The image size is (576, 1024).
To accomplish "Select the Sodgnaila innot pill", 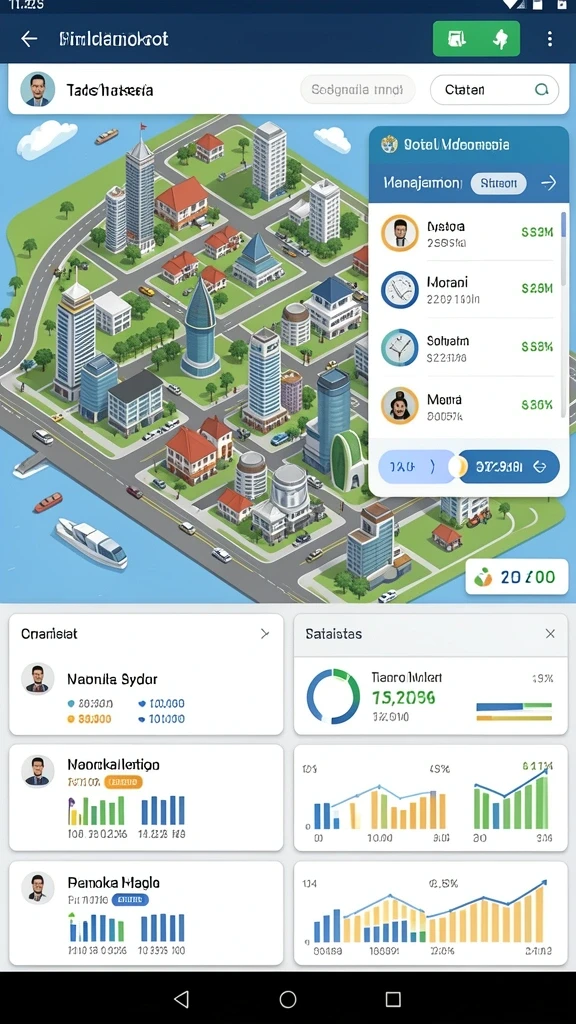I will click(357, 90).
